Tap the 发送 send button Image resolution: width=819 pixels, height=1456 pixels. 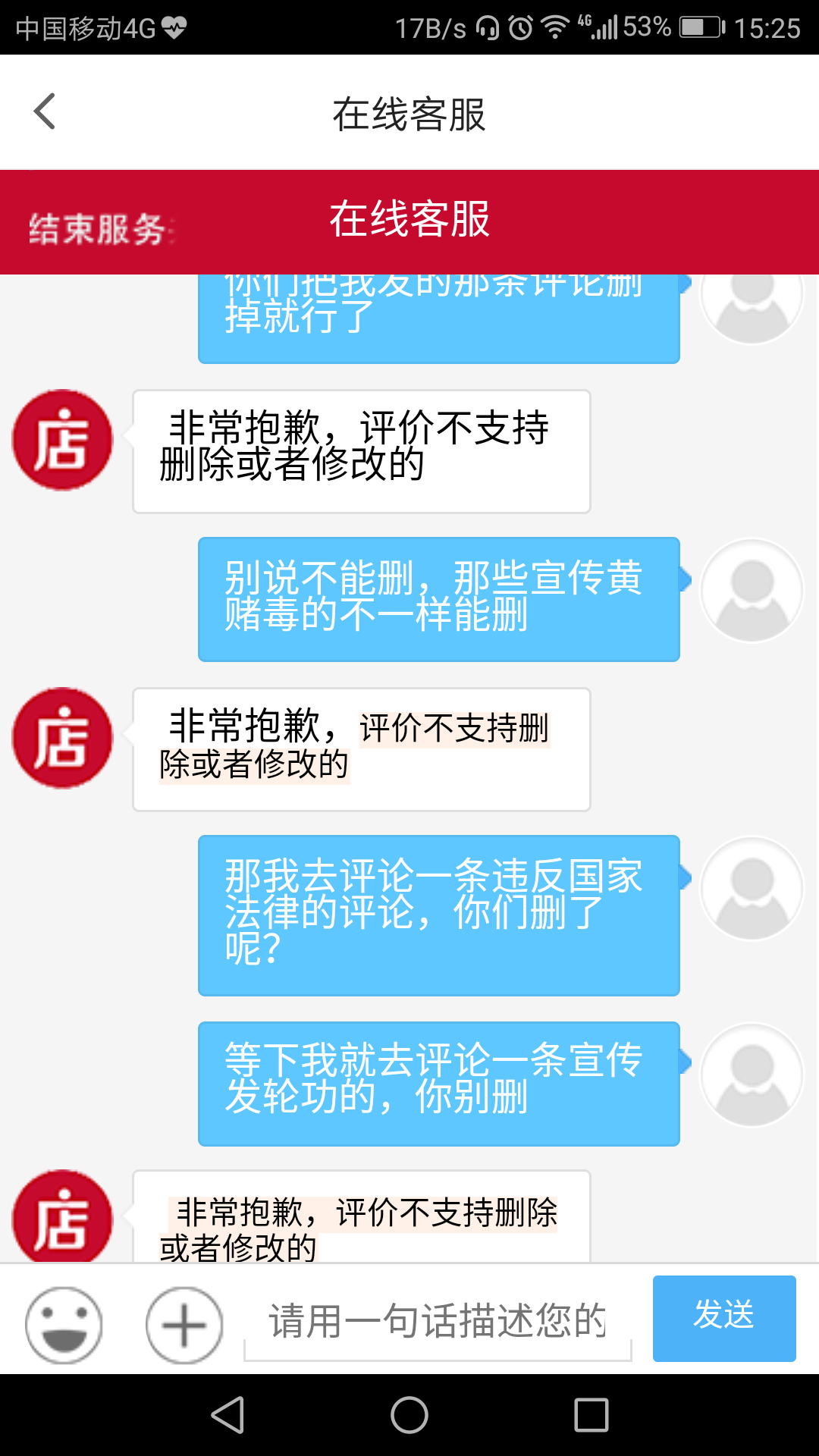(x=724, y=1318)
